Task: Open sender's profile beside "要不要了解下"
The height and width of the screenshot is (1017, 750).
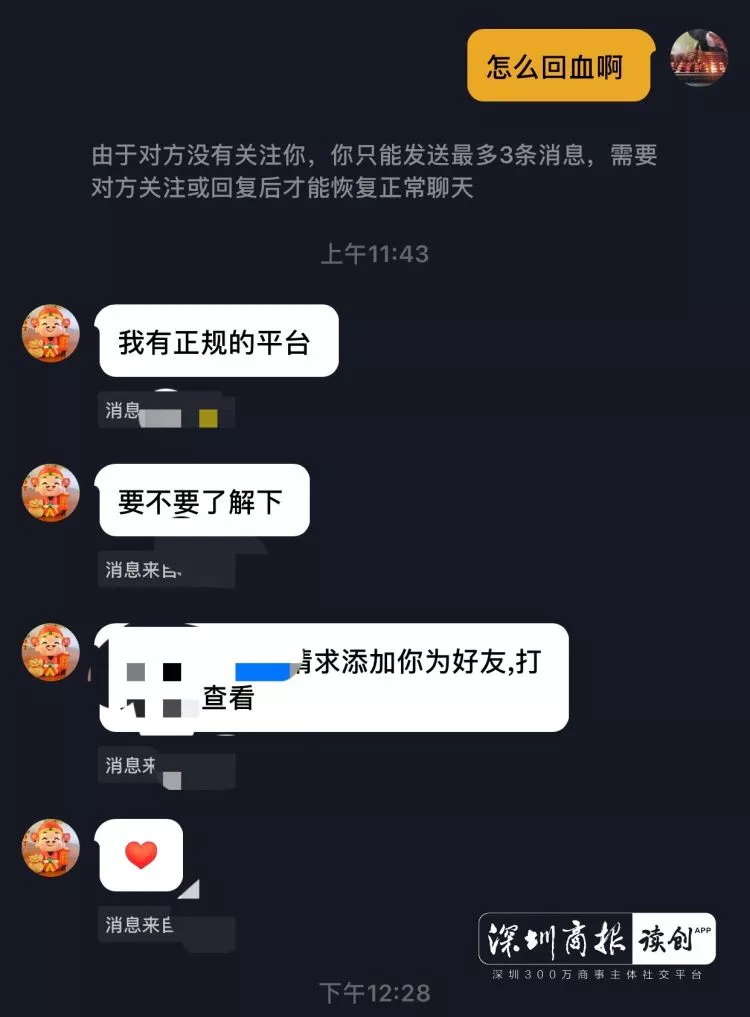Action: 51,493
